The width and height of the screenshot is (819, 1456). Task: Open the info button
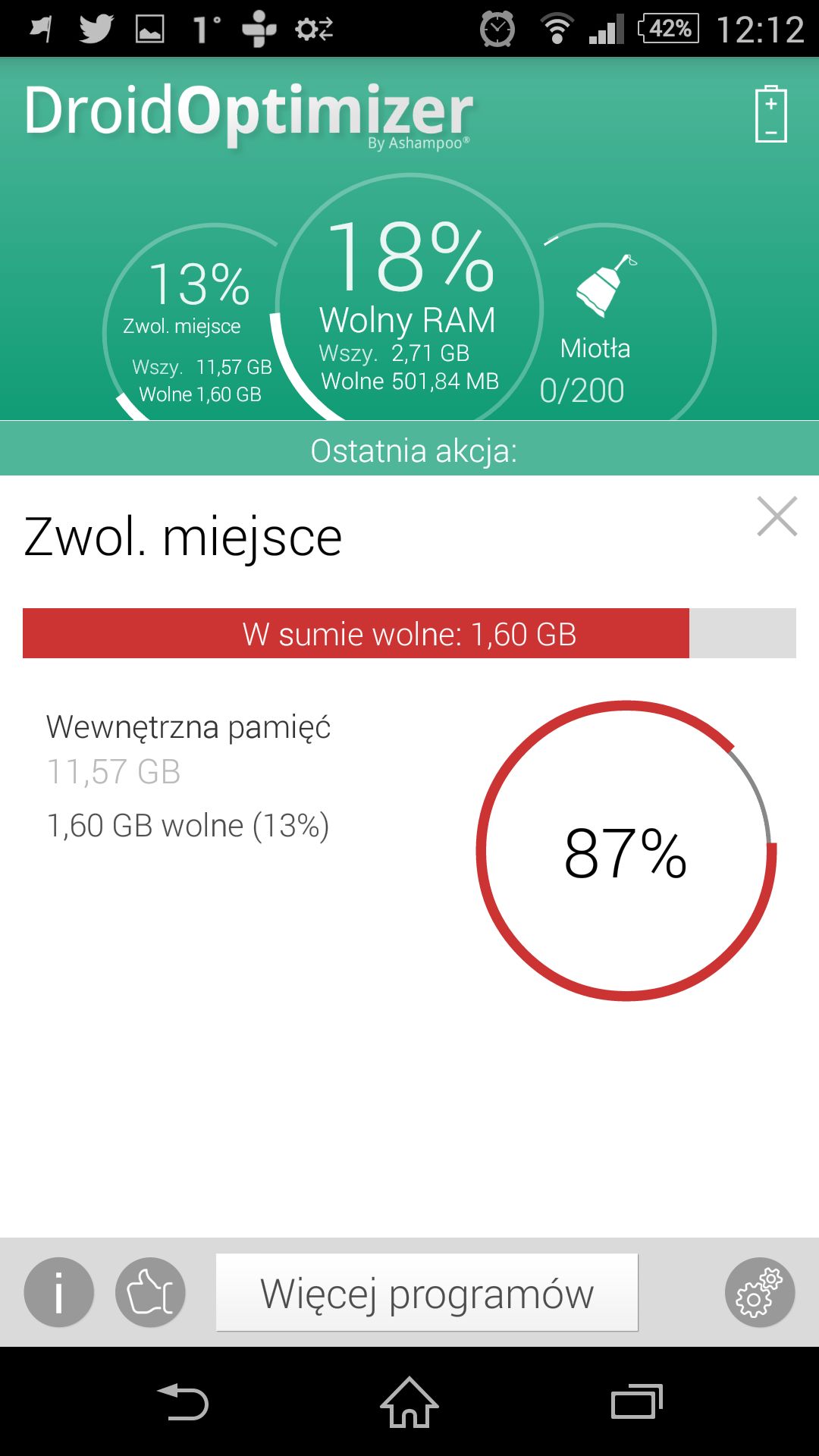59,1292
